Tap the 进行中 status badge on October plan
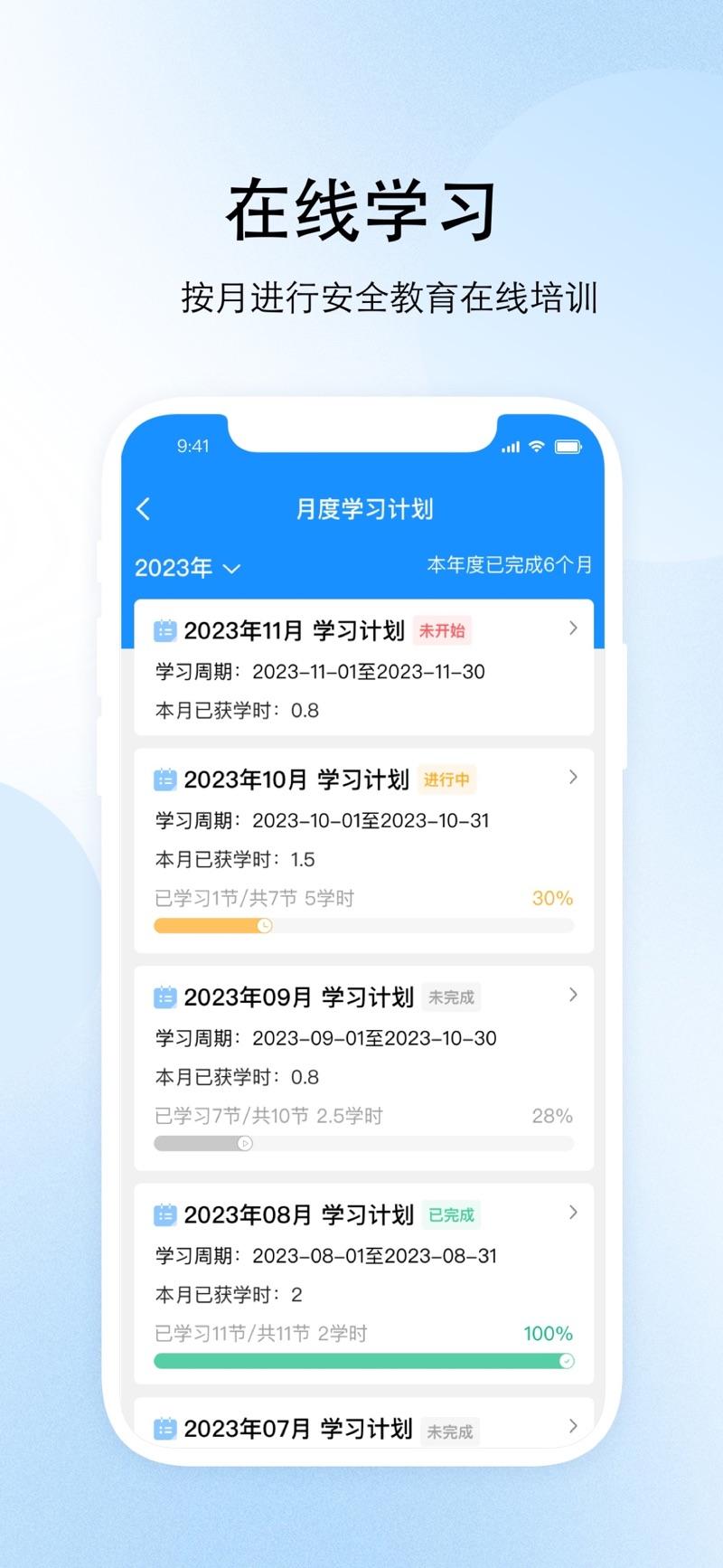The image size is (723, 1568). 447,779
